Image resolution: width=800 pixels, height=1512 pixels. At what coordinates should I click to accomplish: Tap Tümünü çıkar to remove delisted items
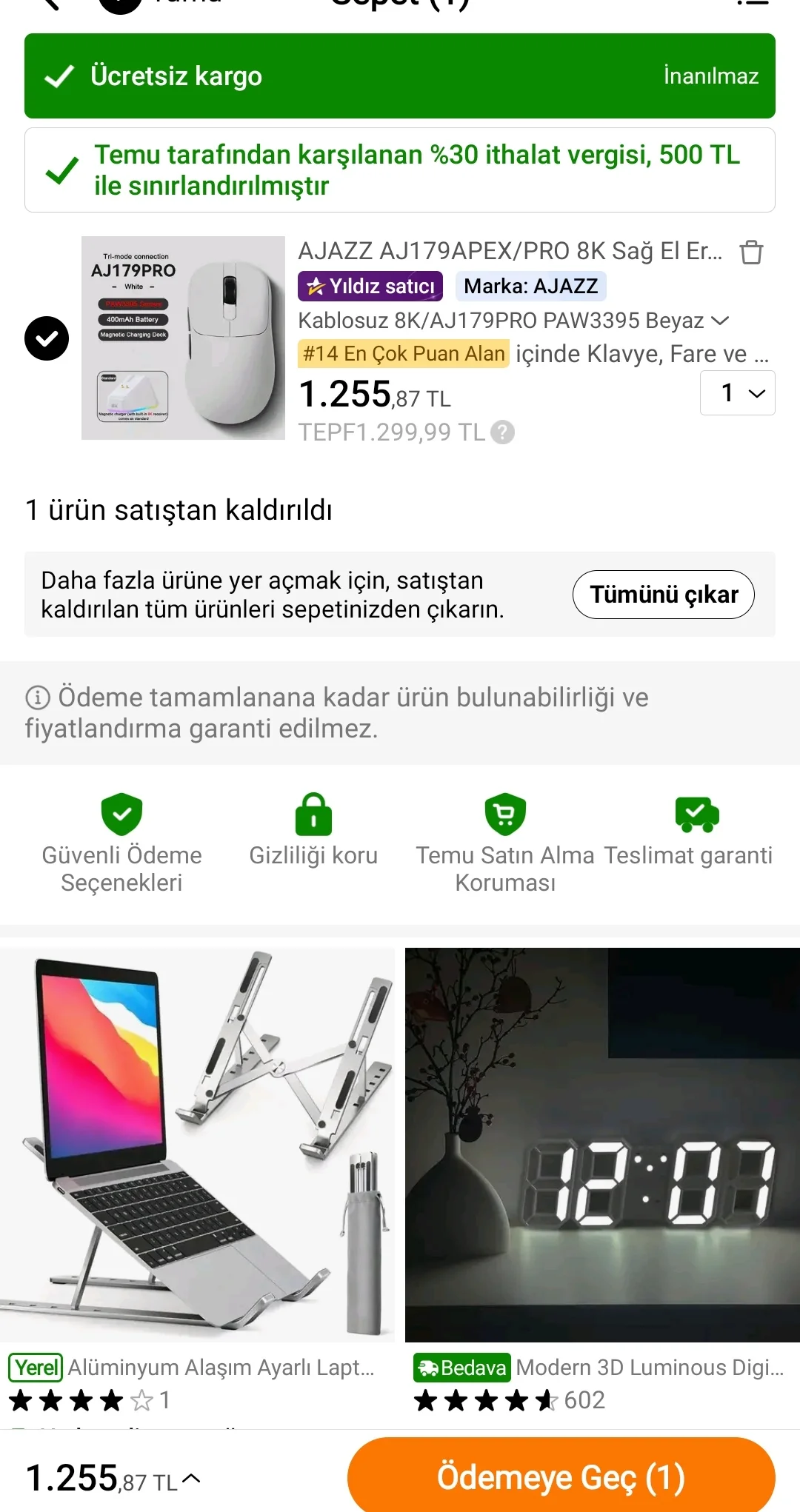663,595
